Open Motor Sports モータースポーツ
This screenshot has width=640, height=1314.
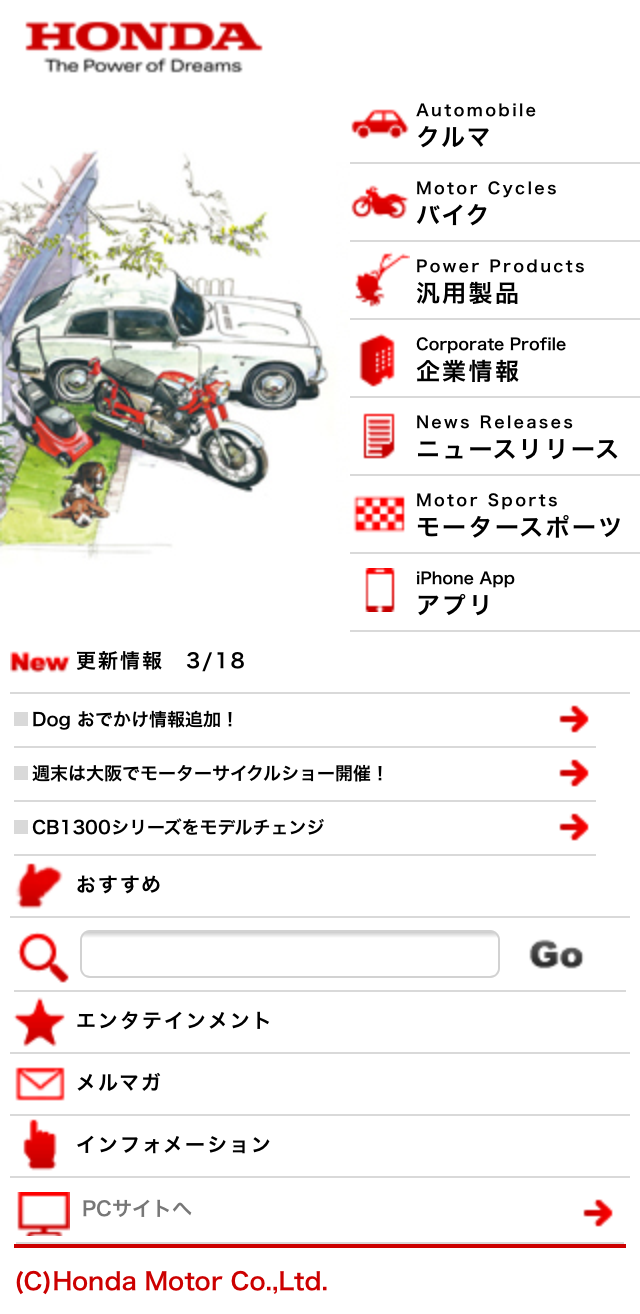[x=494, y=515]
